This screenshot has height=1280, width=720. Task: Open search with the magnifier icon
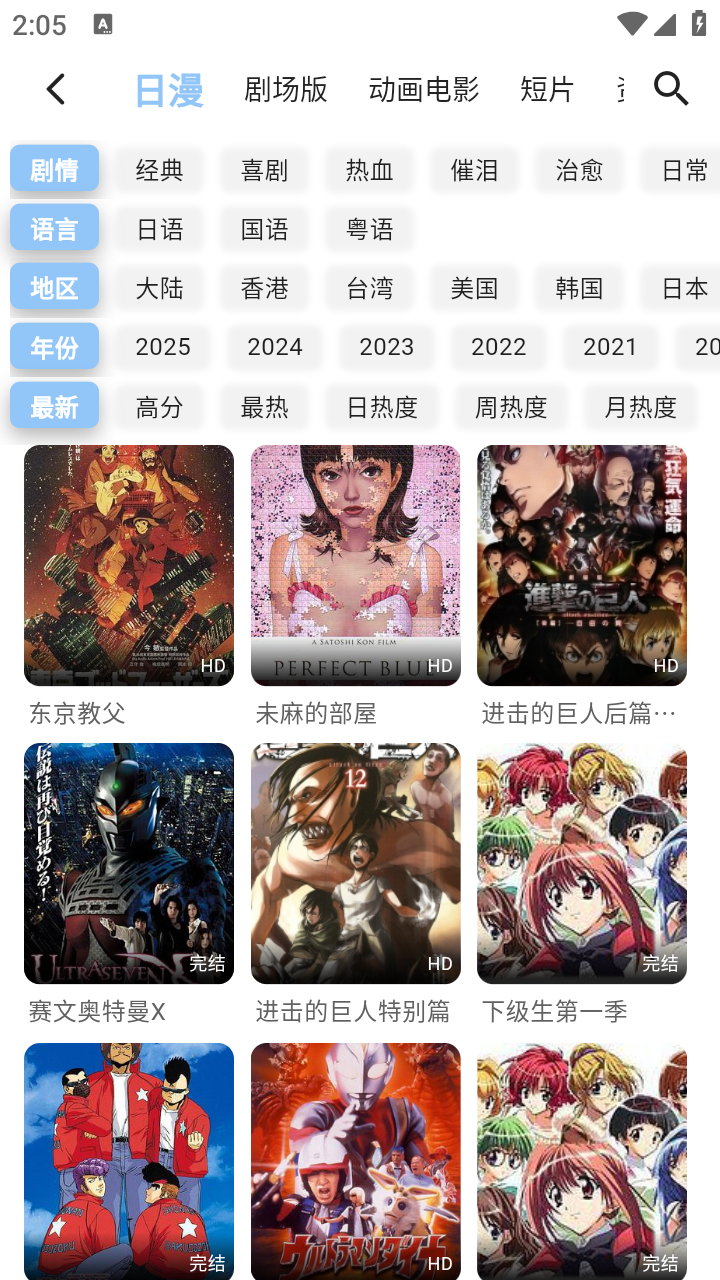671,88
